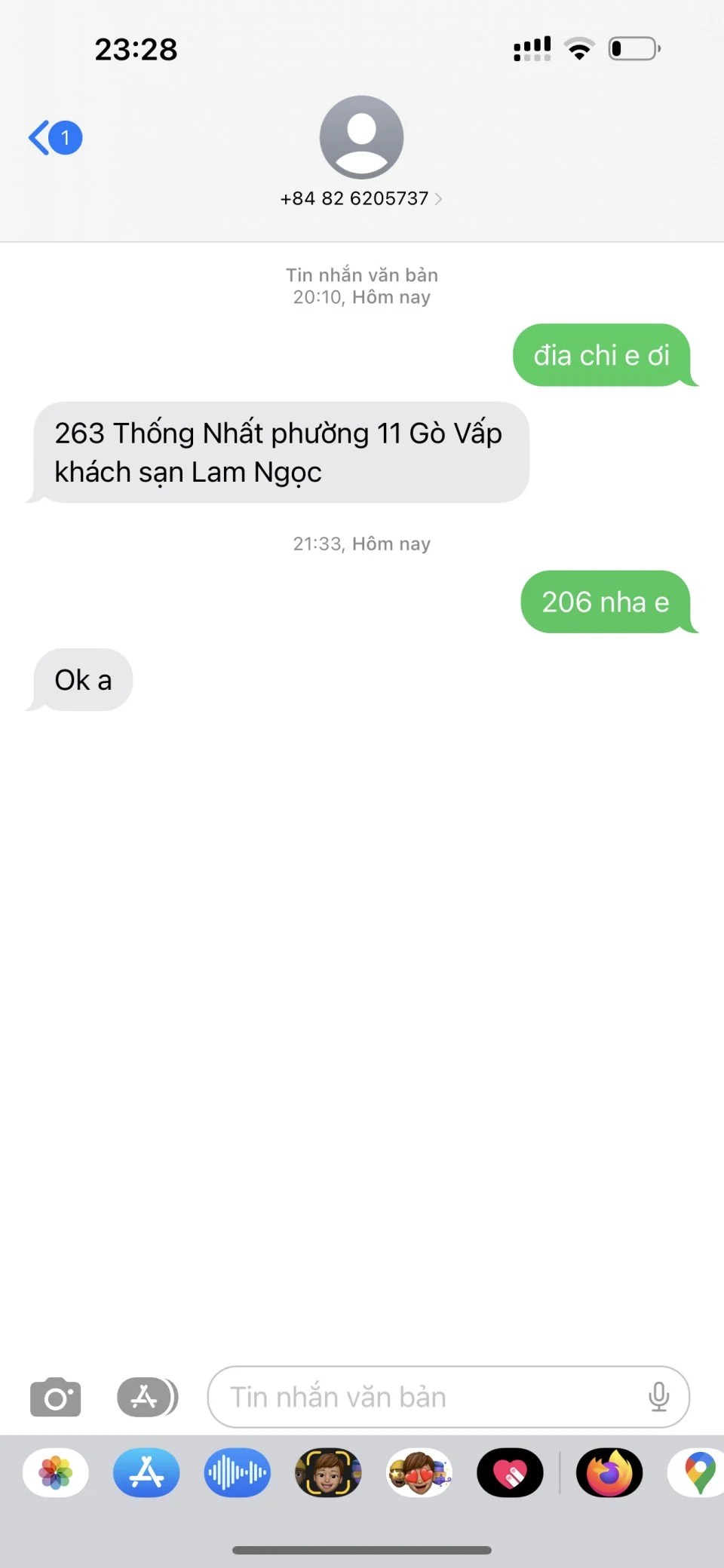Toggle the App Store apps drawer button

coord(147,1397)
